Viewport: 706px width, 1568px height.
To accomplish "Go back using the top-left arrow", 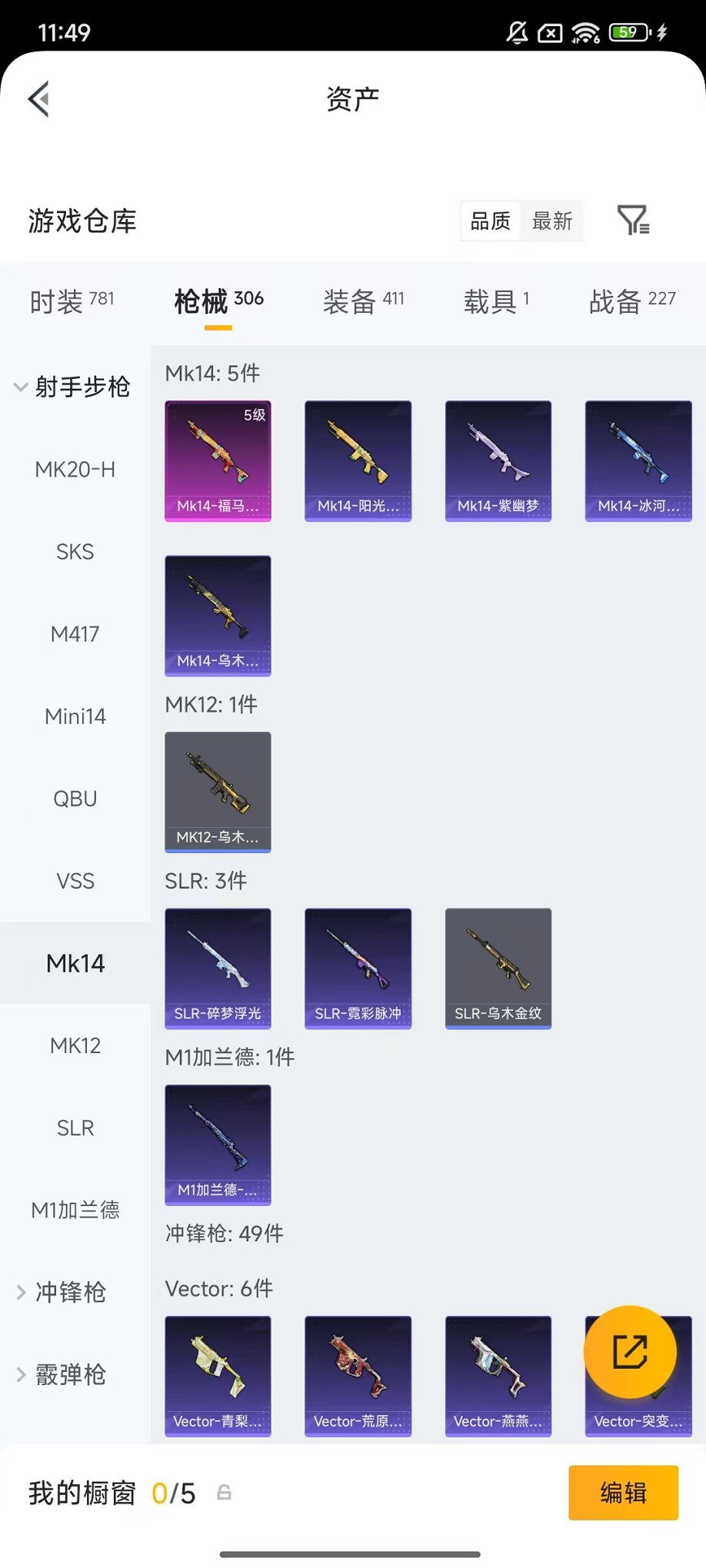I will [x=38, y=98].
